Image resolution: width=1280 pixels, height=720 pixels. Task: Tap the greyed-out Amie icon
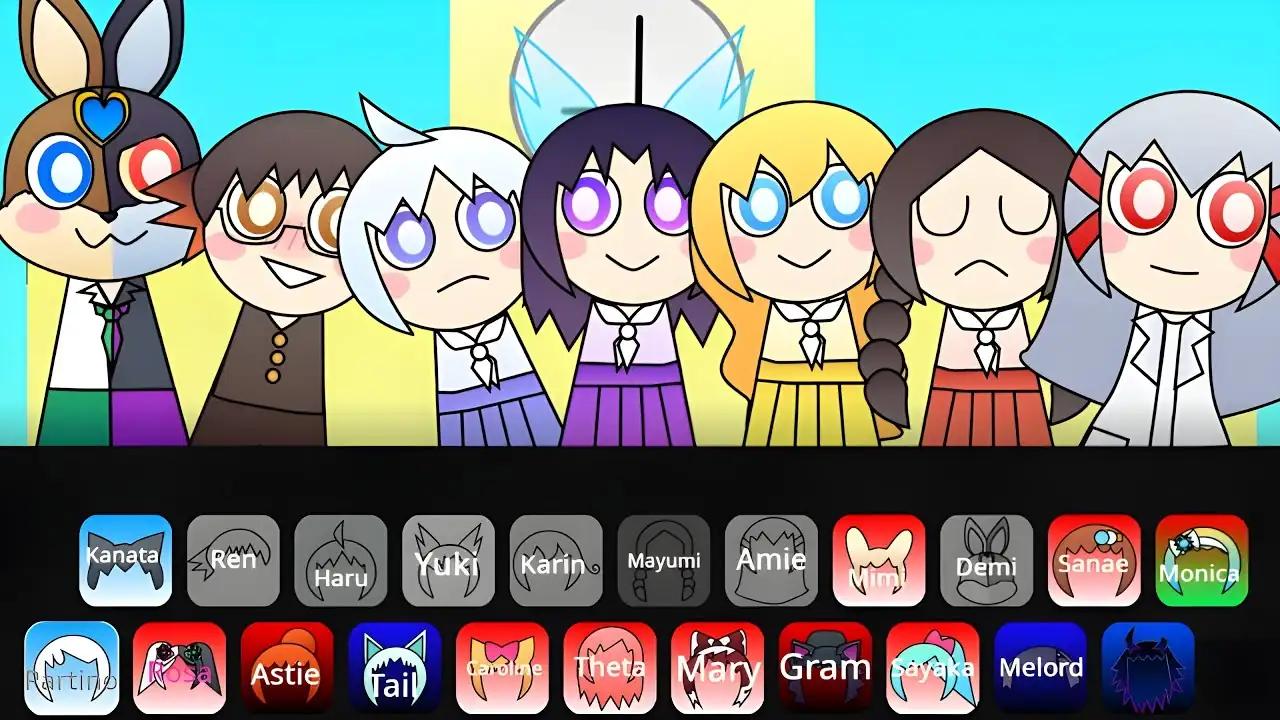771,560
